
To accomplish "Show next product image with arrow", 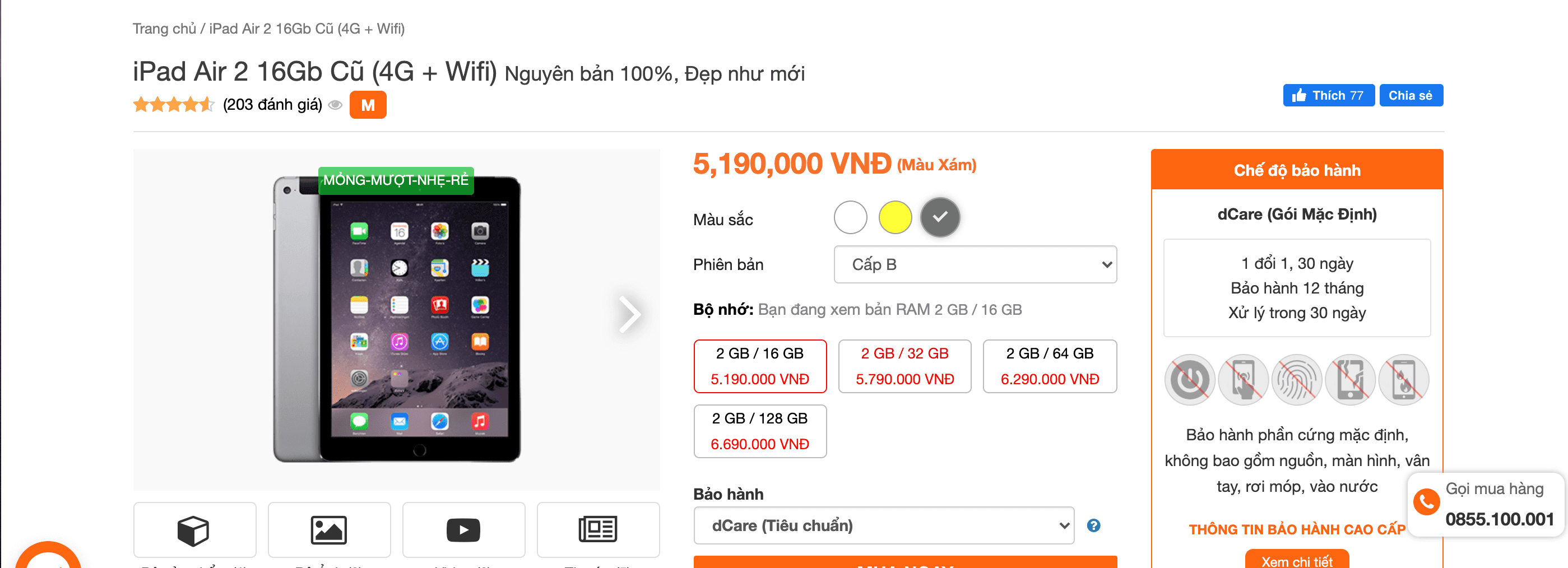I will [629, 314].
